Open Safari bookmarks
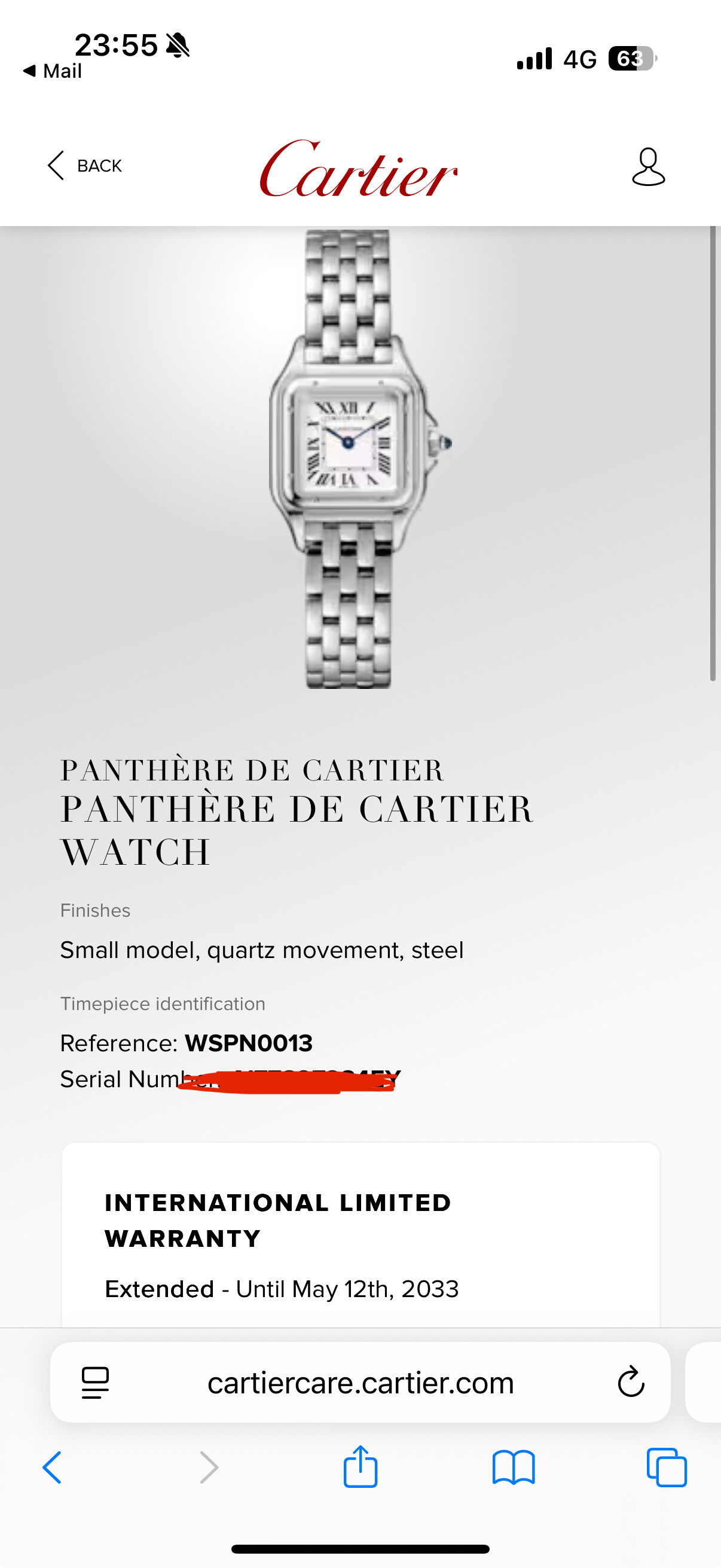 514,1468
